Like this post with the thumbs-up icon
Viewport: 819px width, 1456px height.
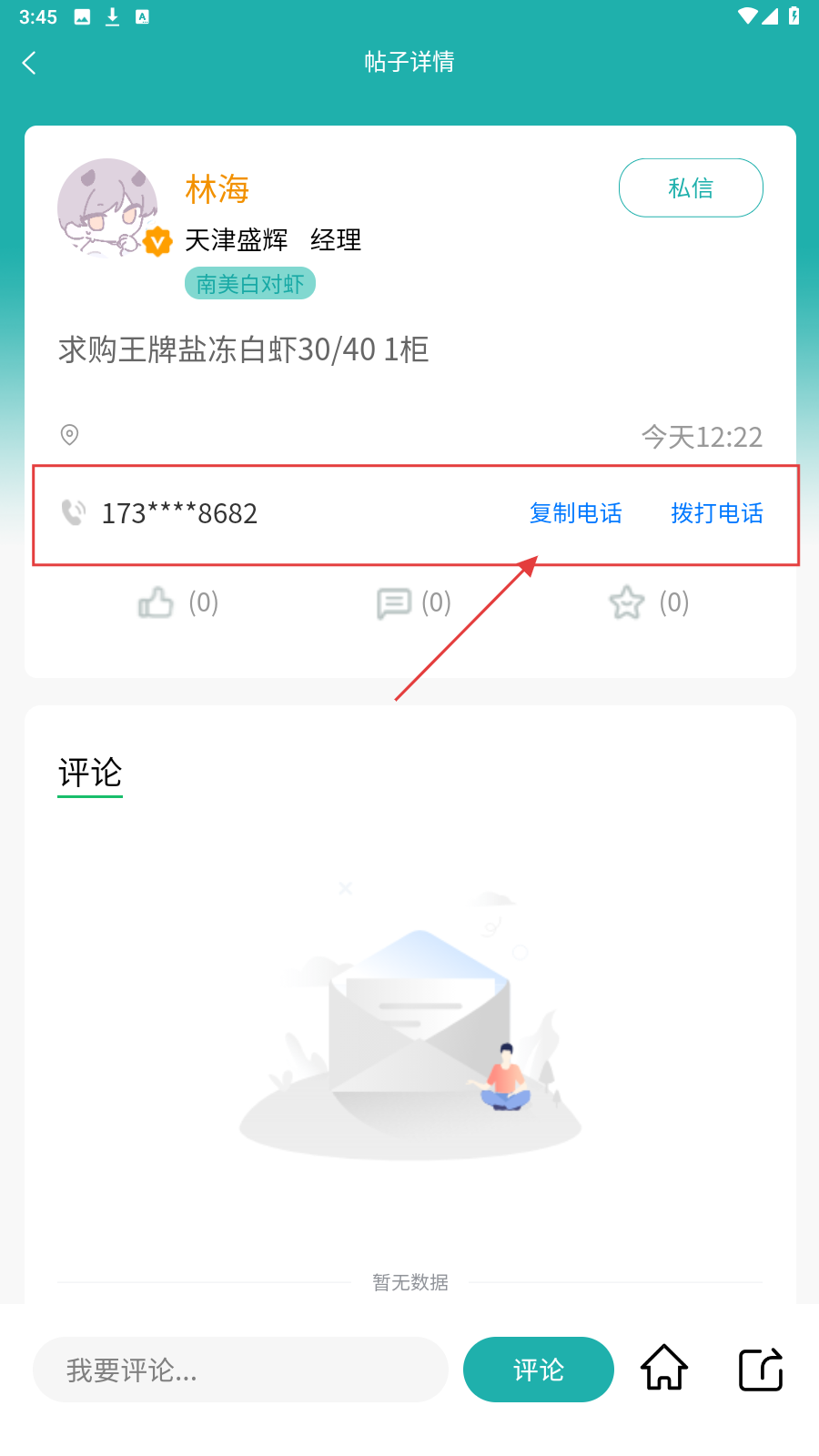pos(157,602)
